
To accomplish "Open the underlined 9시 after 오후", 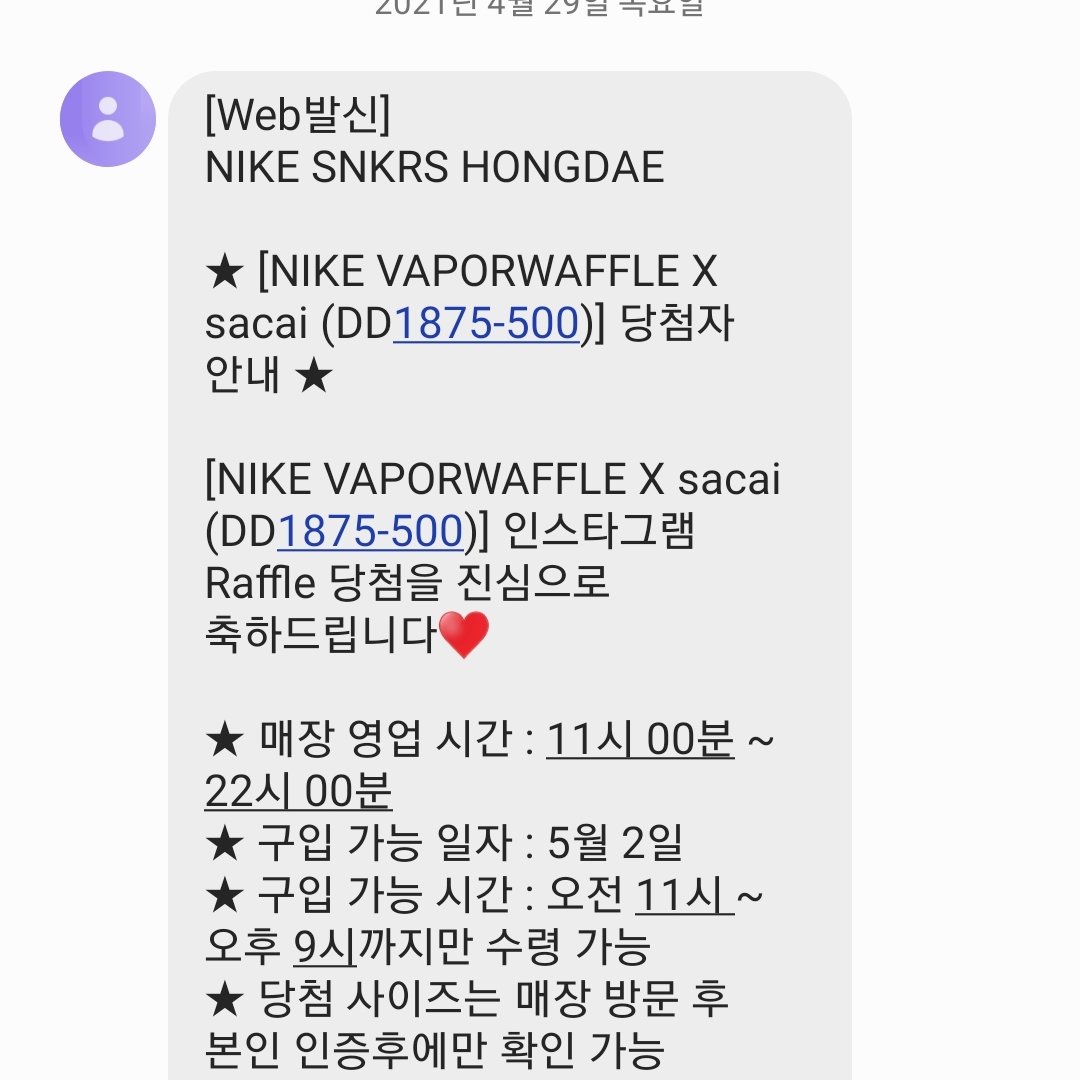I will click(x=325, y=947).
